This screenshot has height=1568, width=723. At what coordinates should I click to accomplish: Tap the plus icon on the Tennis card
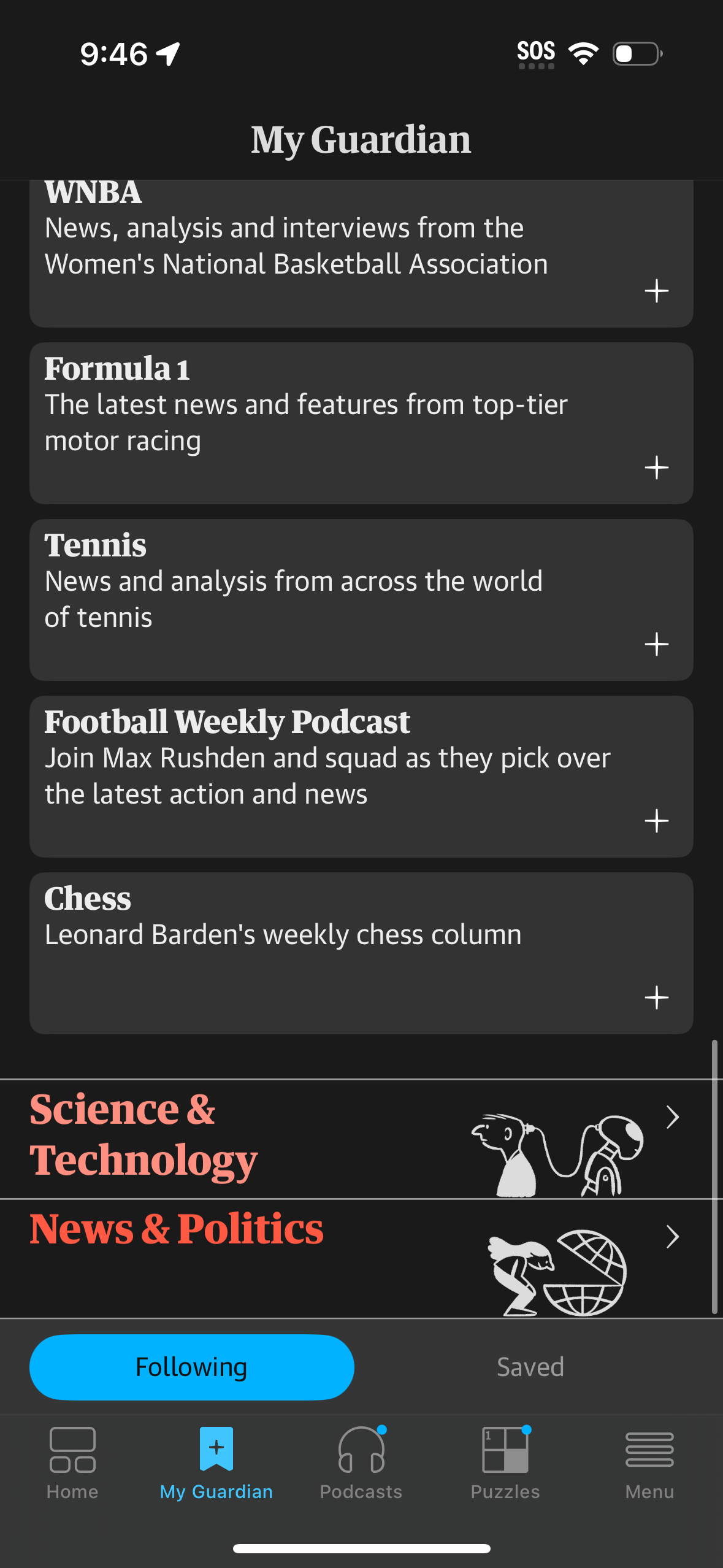pyautogui.click(x=657, y=644)
